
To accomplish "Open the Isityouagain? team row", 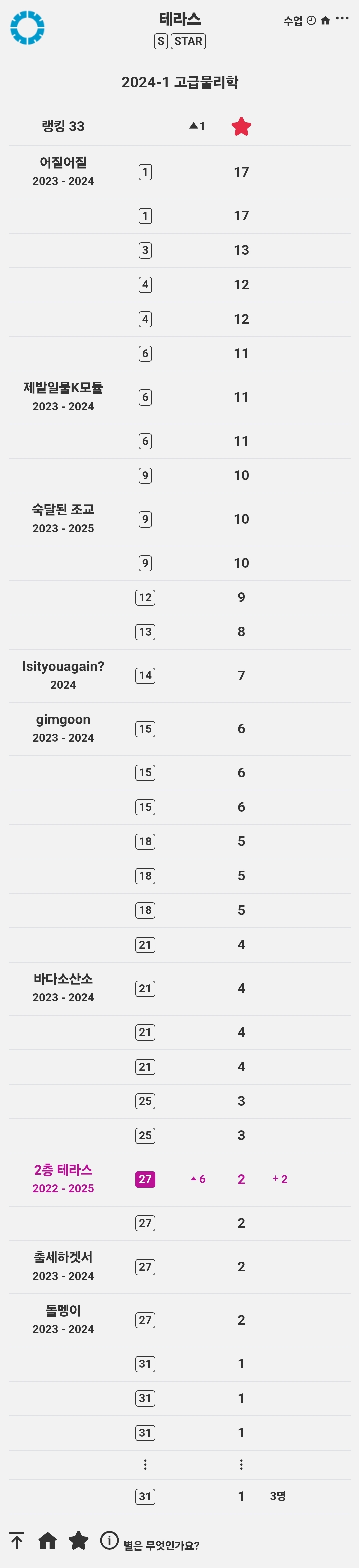I will [179, 676].
